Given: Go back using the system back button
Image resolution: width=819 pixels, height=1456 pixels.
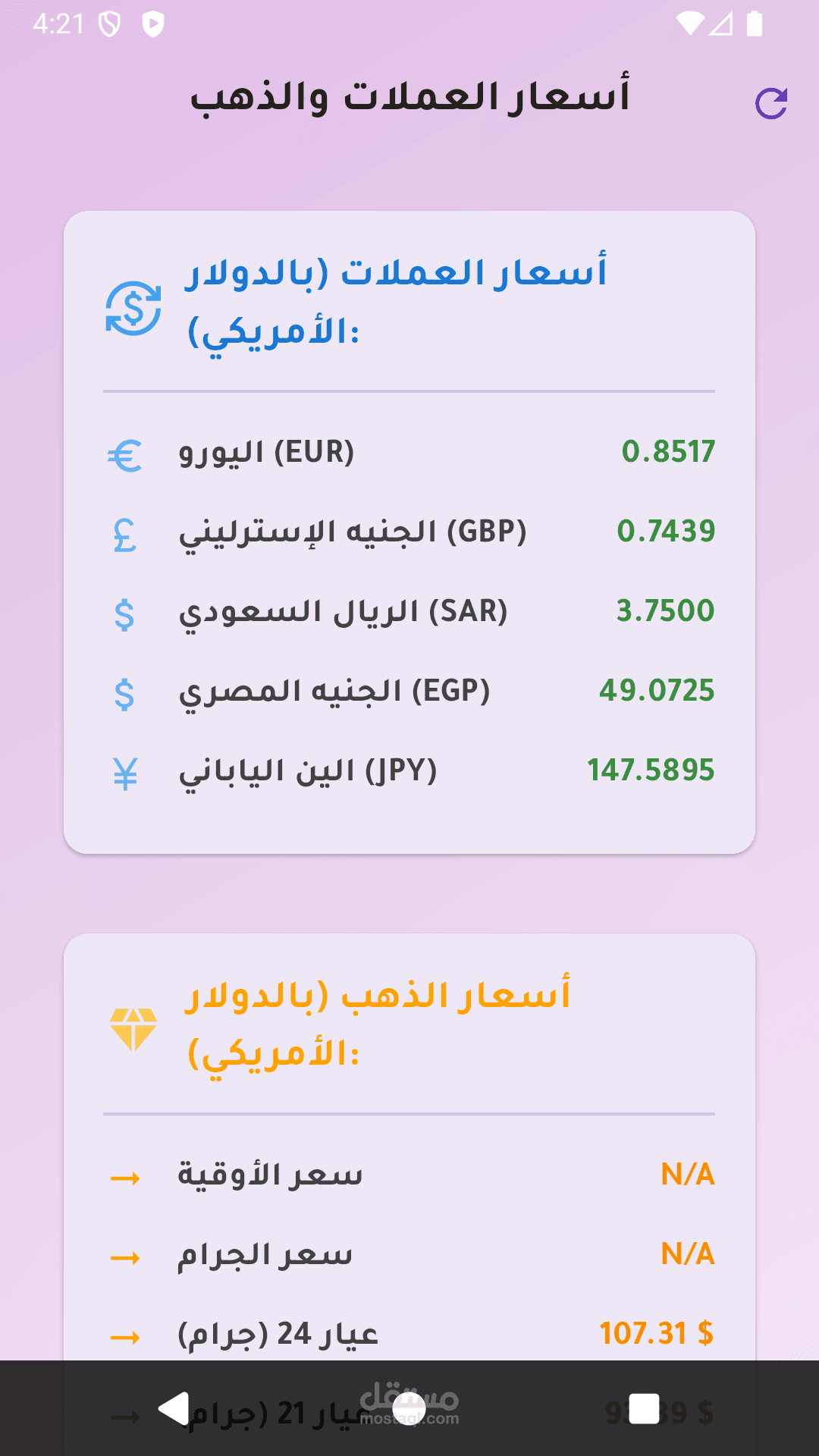Looking at the screenshot, I should tap(174, 1409).
